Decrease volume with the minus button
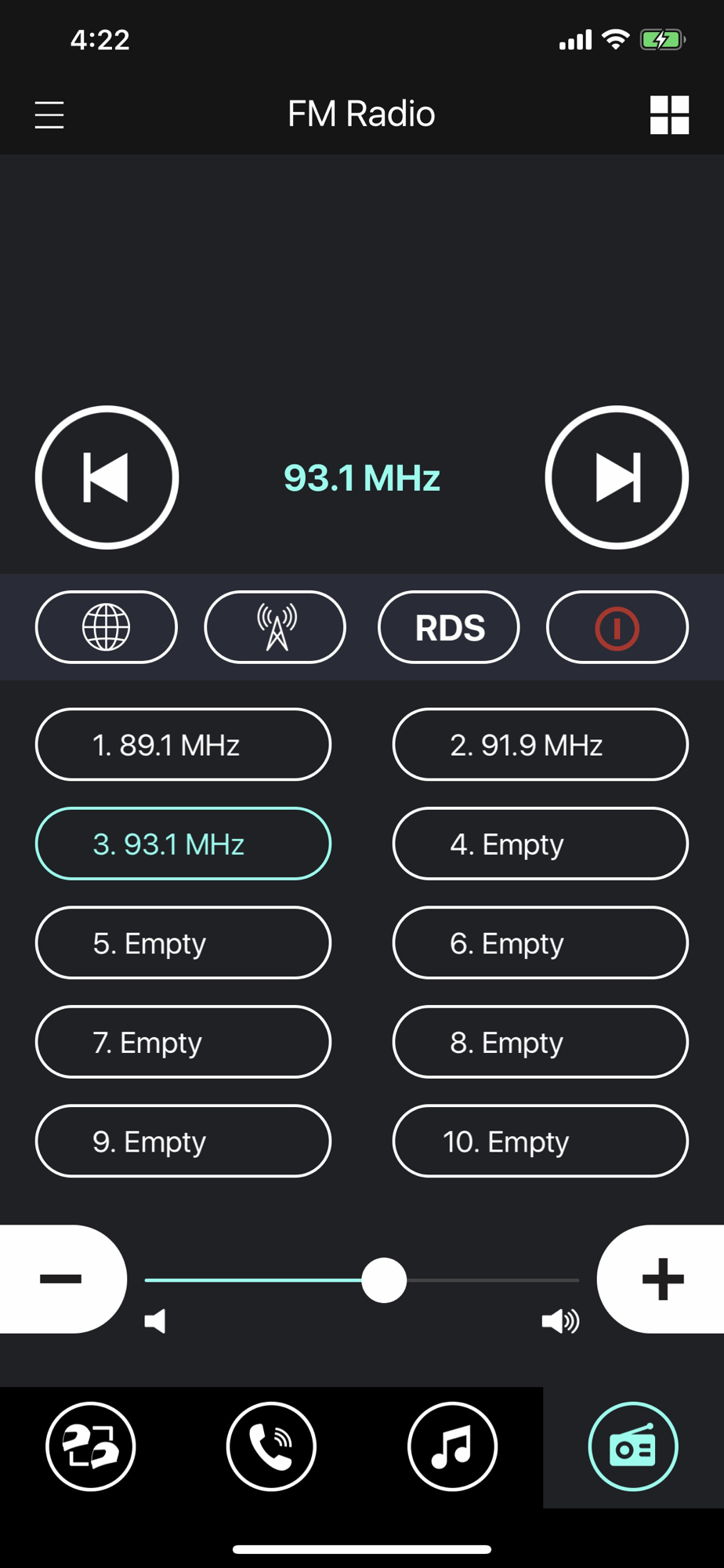 62,1279
